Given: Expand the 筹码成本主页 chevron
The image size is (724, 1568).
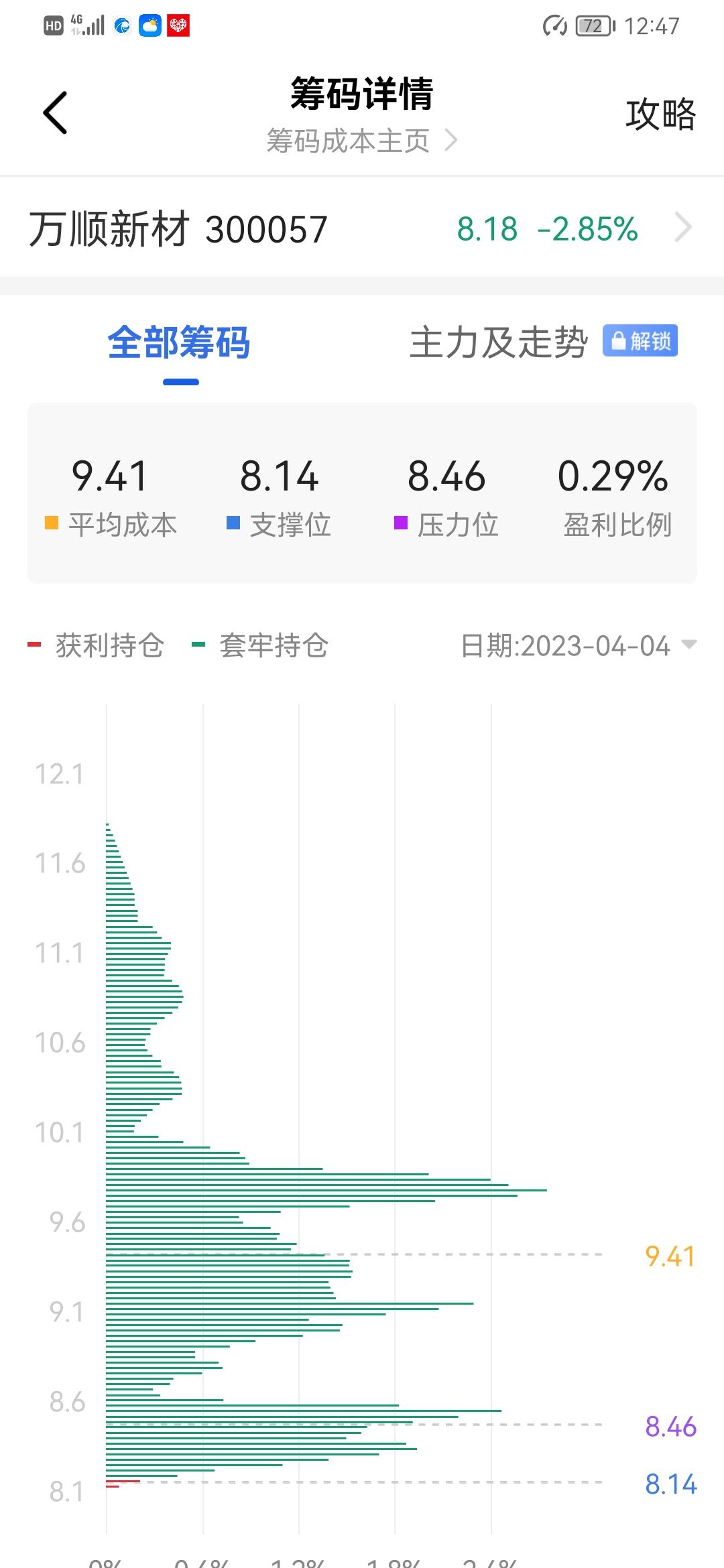Looking at the screenshot, I should point(453,141).
